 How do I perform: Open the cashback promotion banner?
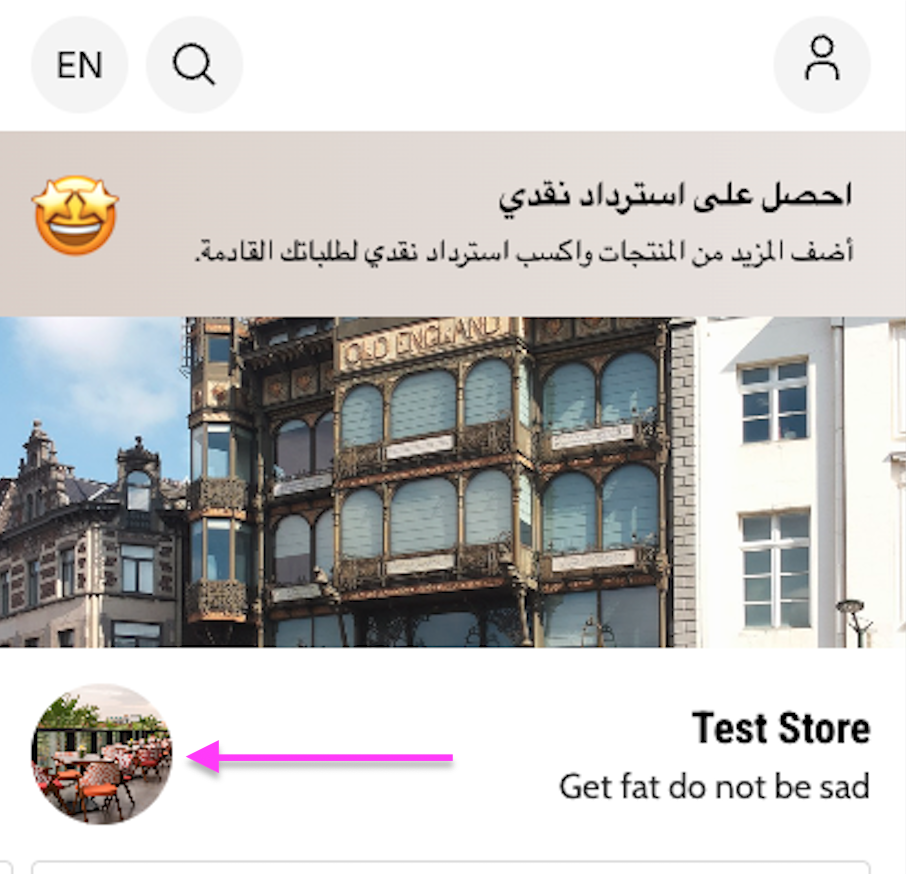[453, 223]
